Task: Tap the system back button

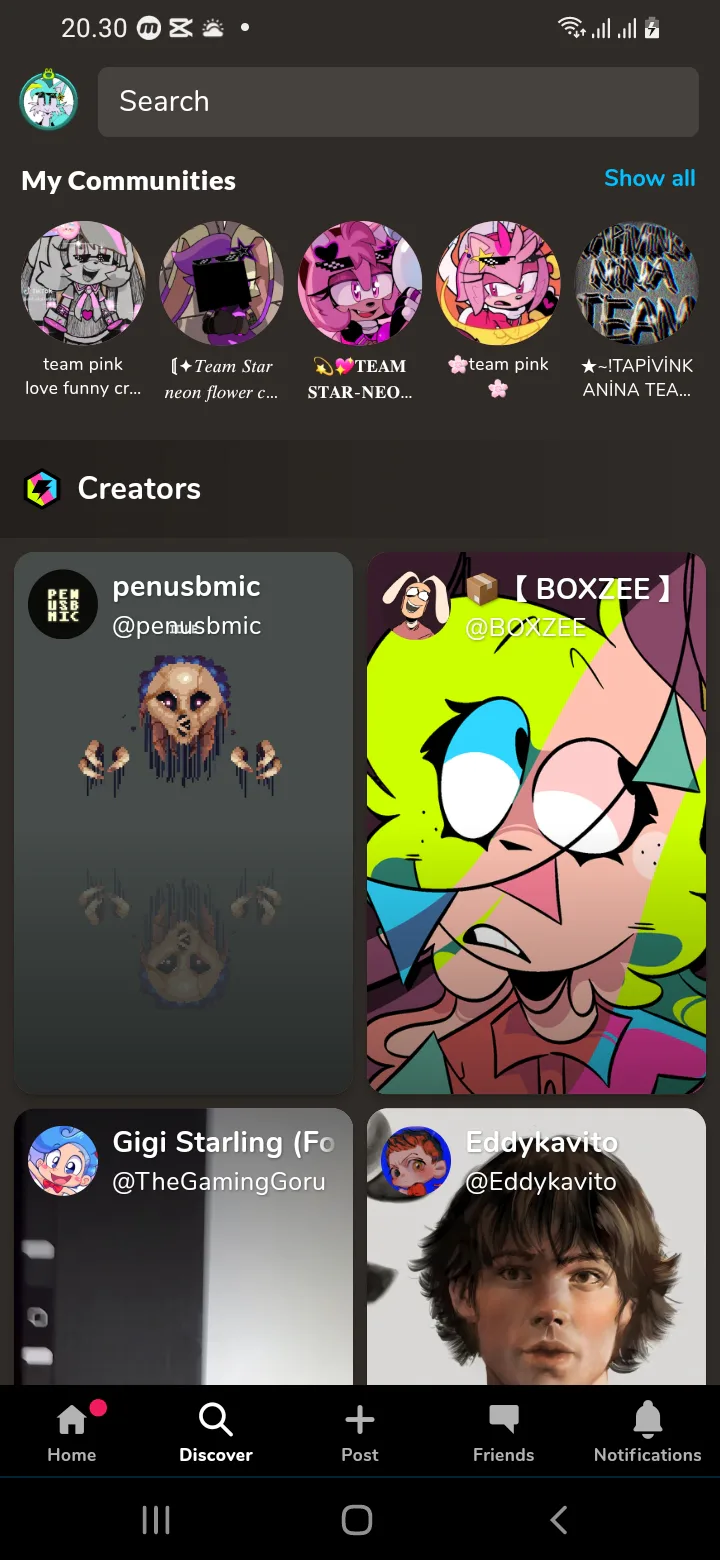Action: click(559, 1520)
